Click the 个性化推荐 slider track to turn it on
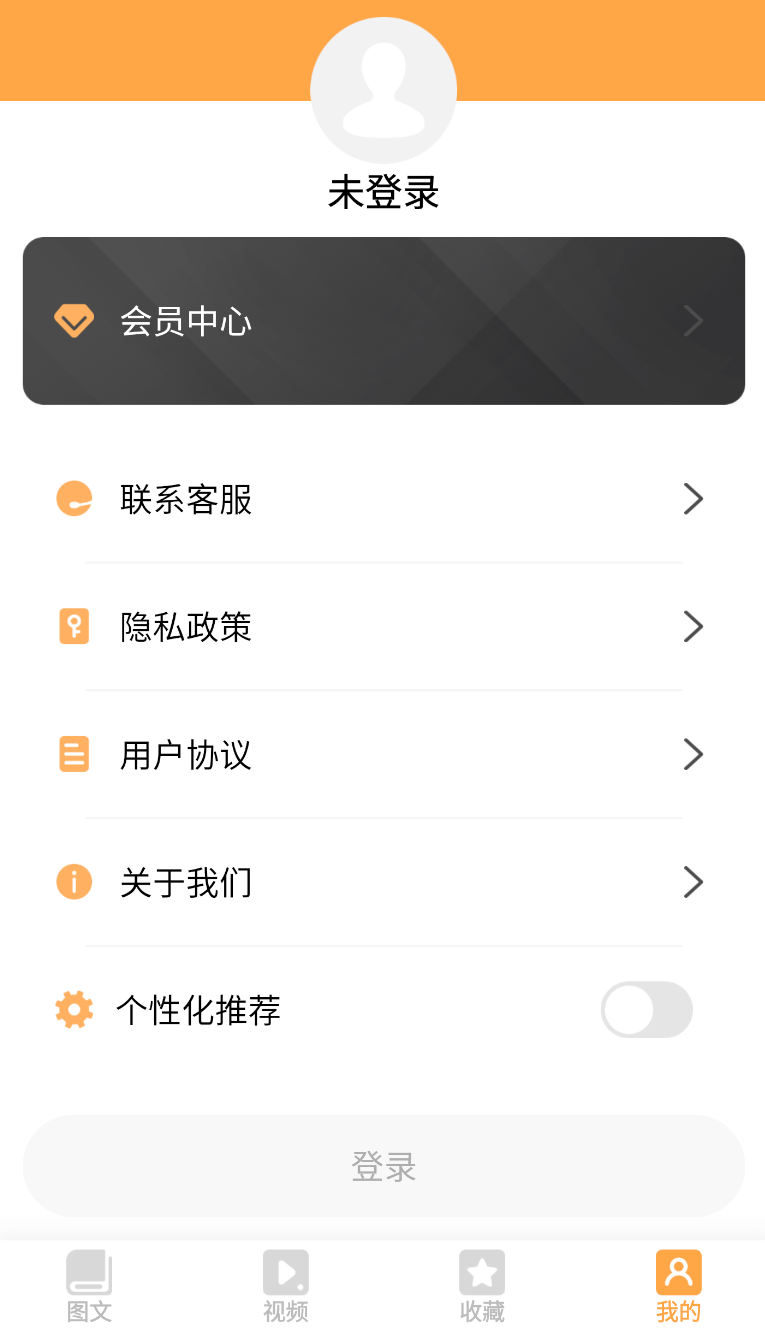 pos(646,1010)
